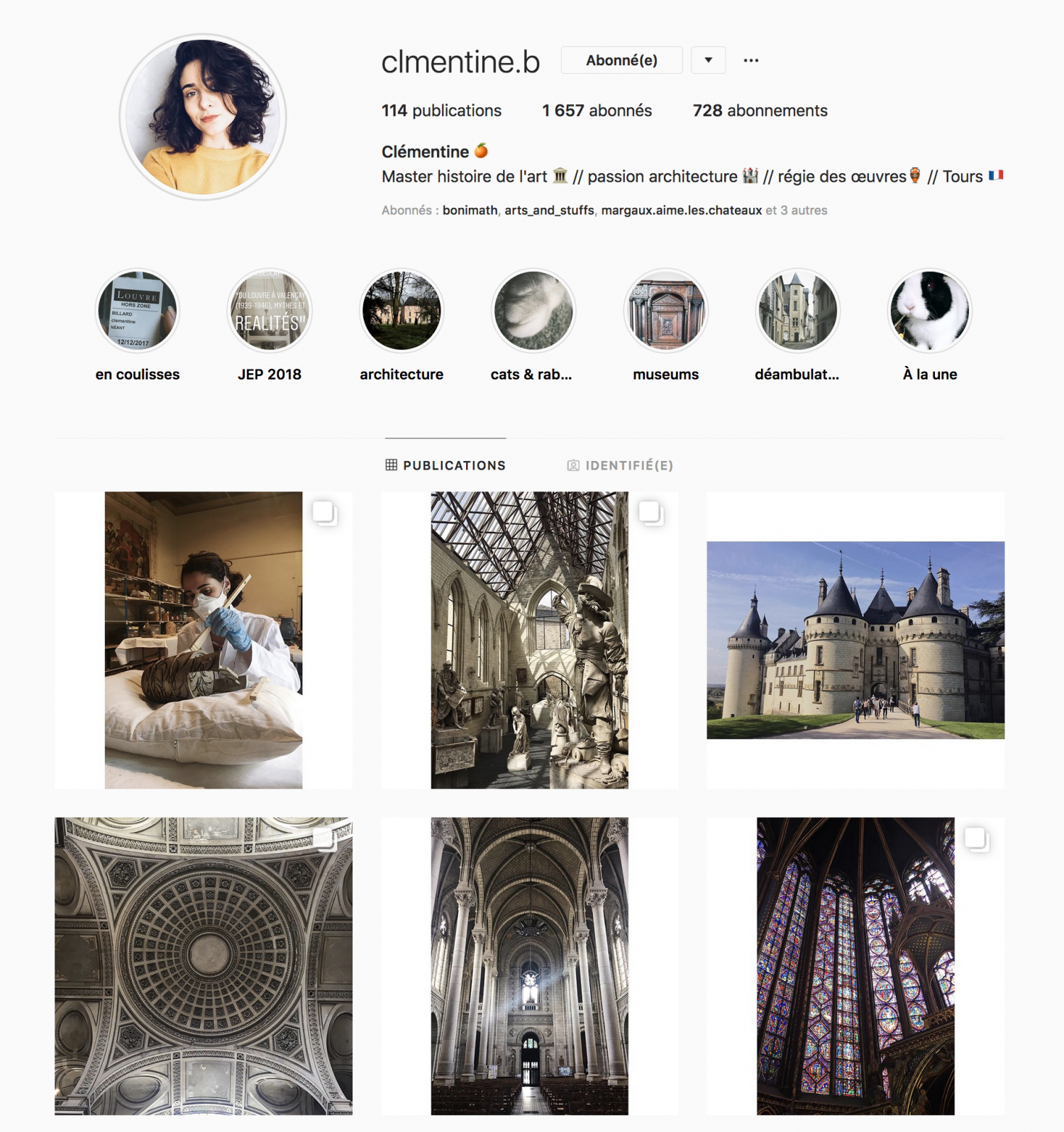Viewport: 1064px width, 1132px height.
Task: Open the 'architecture' story highlight
Action: coord(401,311)
